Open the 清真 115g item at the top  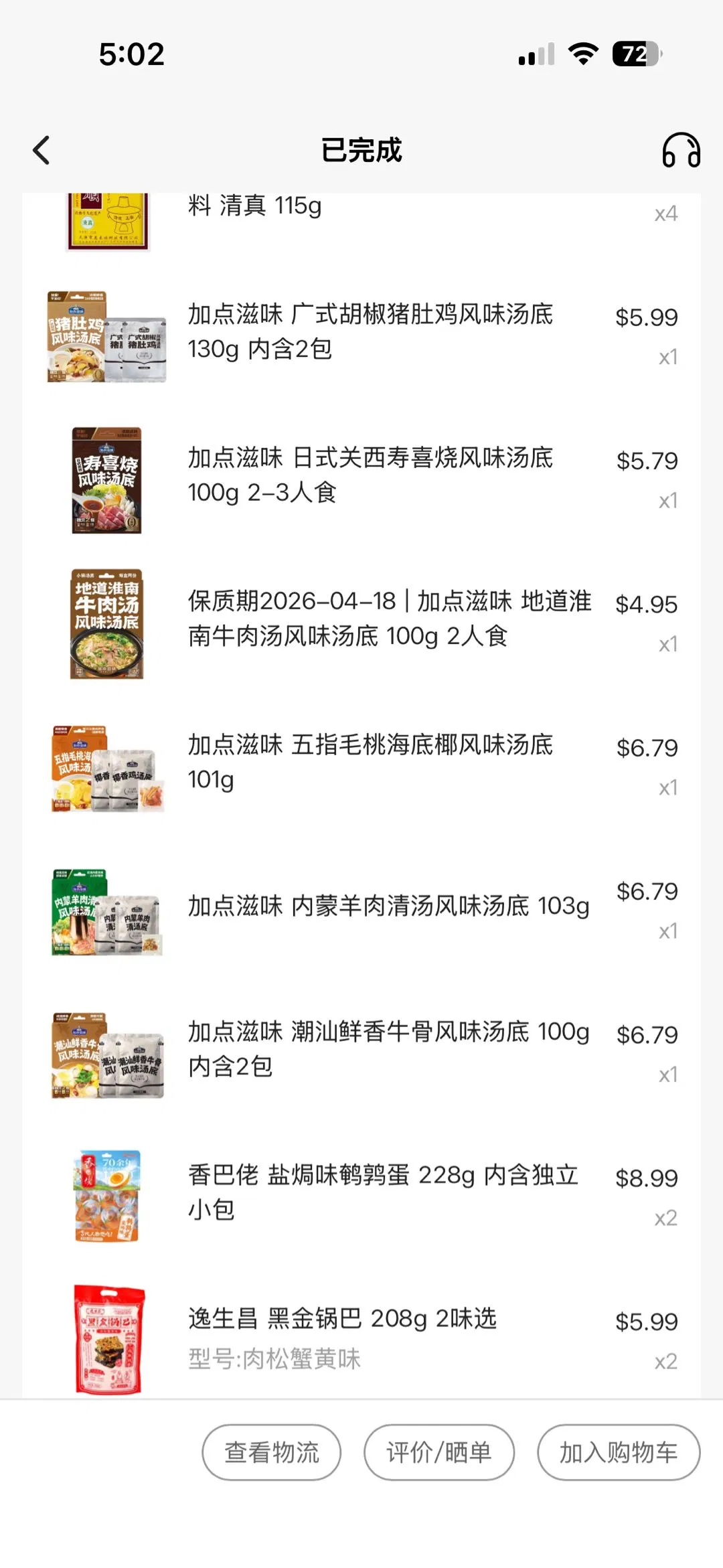coord(254,206)
